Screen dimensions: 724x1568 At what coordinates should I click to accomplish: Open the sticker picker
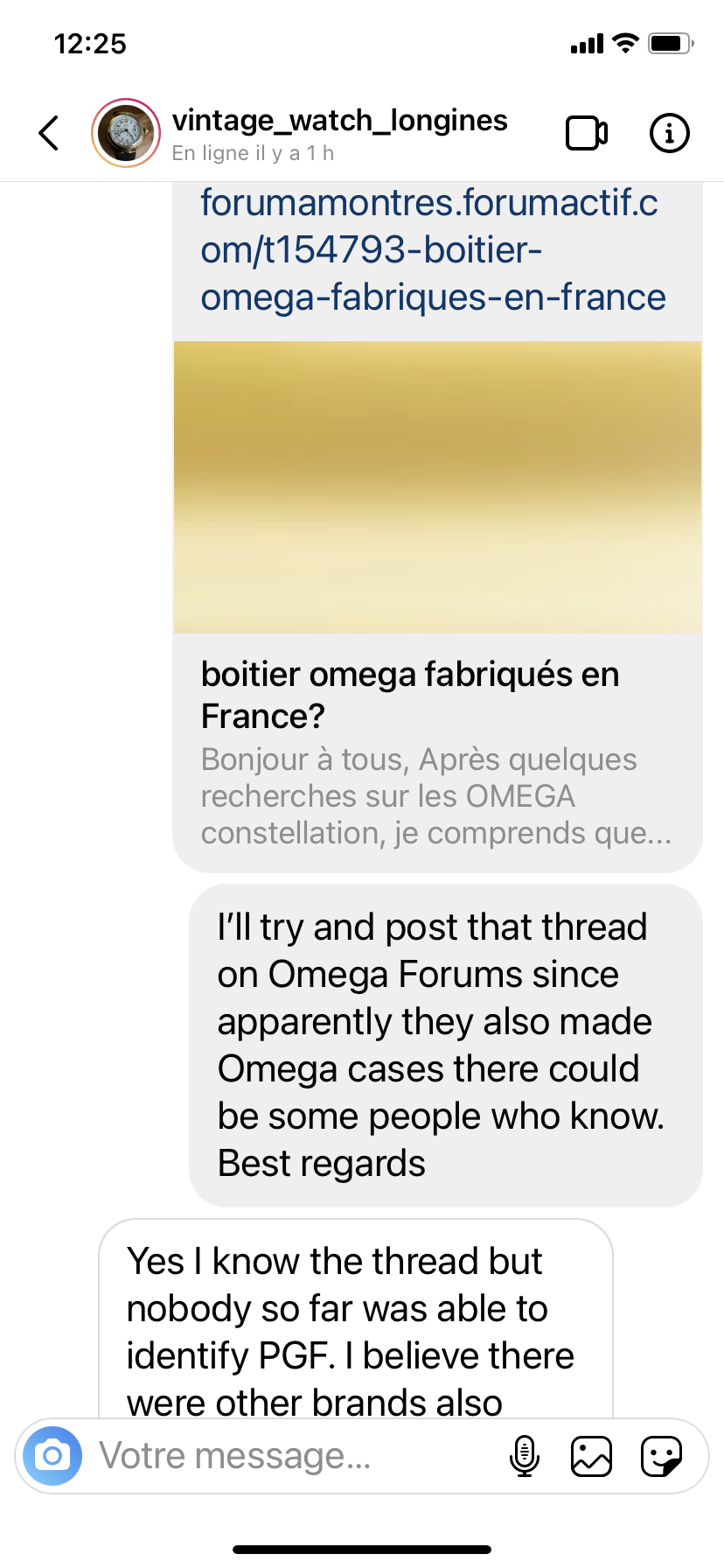[x=661, y=1456]
